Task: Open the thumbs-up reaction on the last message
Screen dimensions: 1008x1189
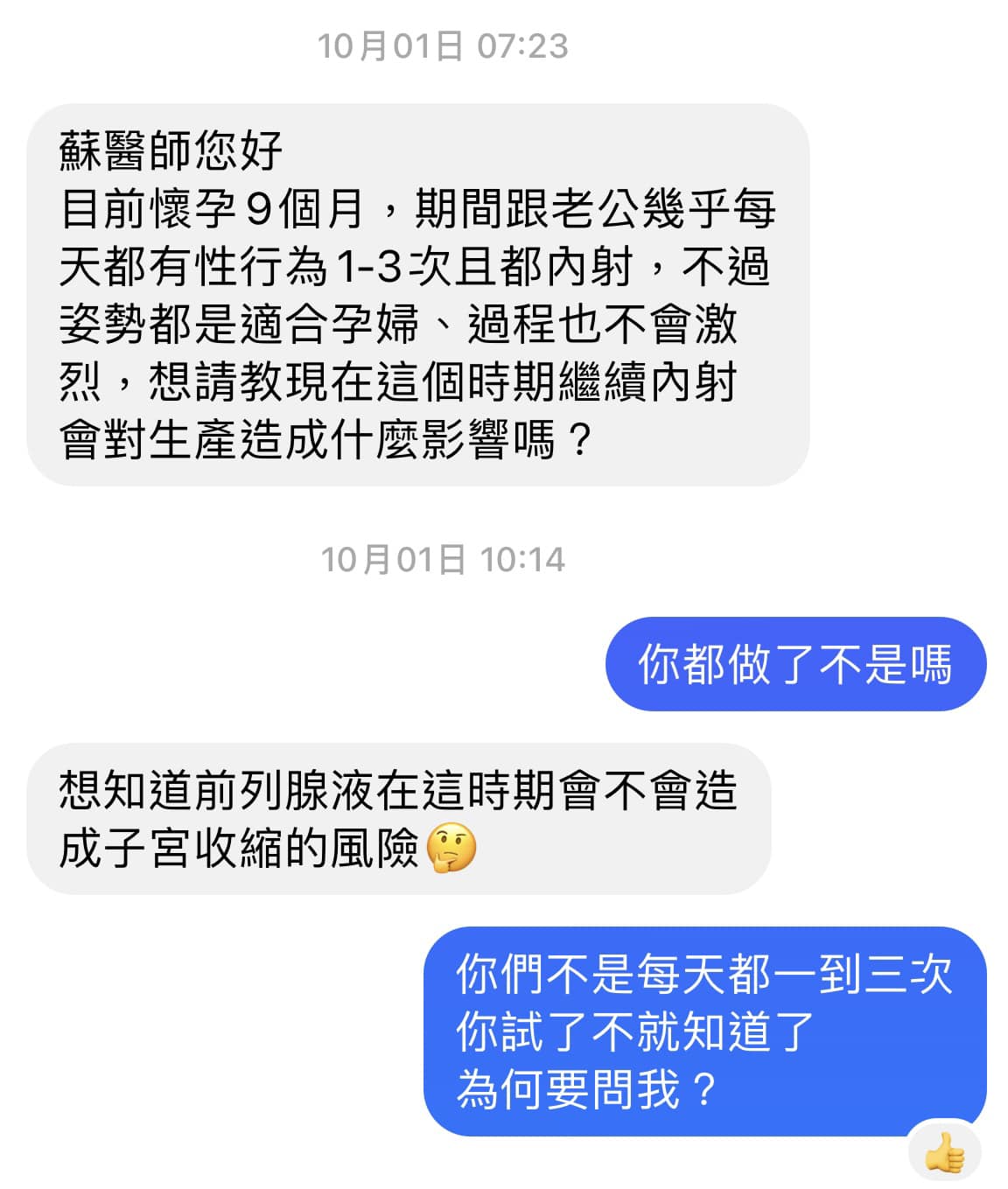Action: [x=944, y=1152]
